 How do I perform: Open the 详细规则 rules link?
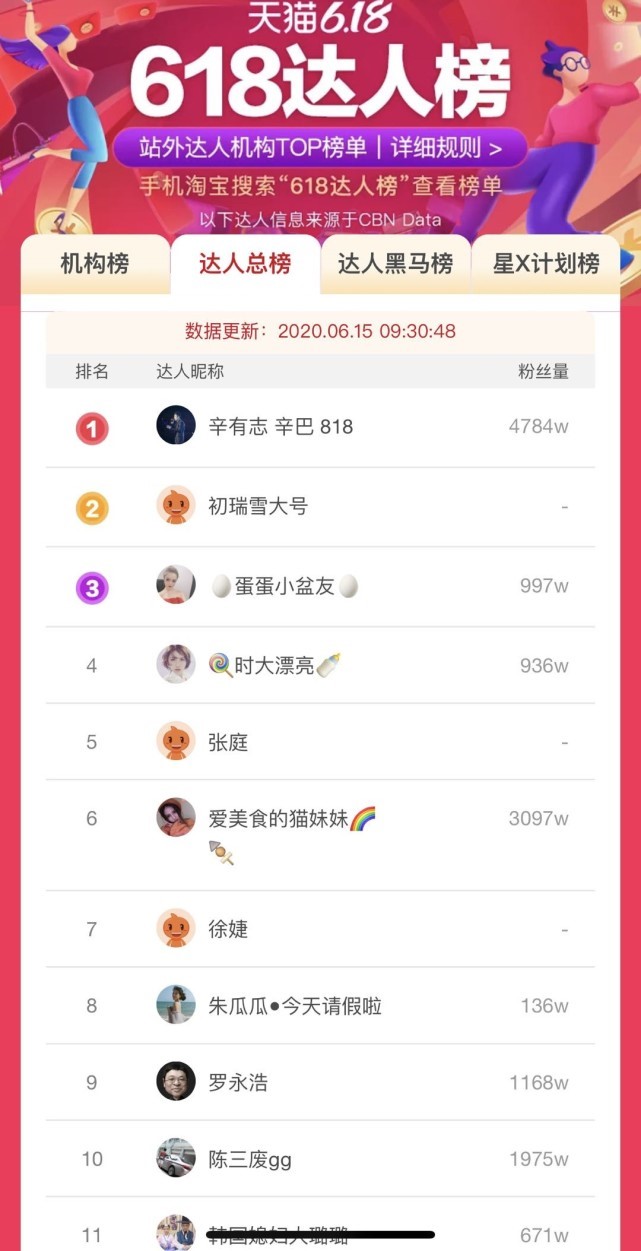[x=445, y=149]
